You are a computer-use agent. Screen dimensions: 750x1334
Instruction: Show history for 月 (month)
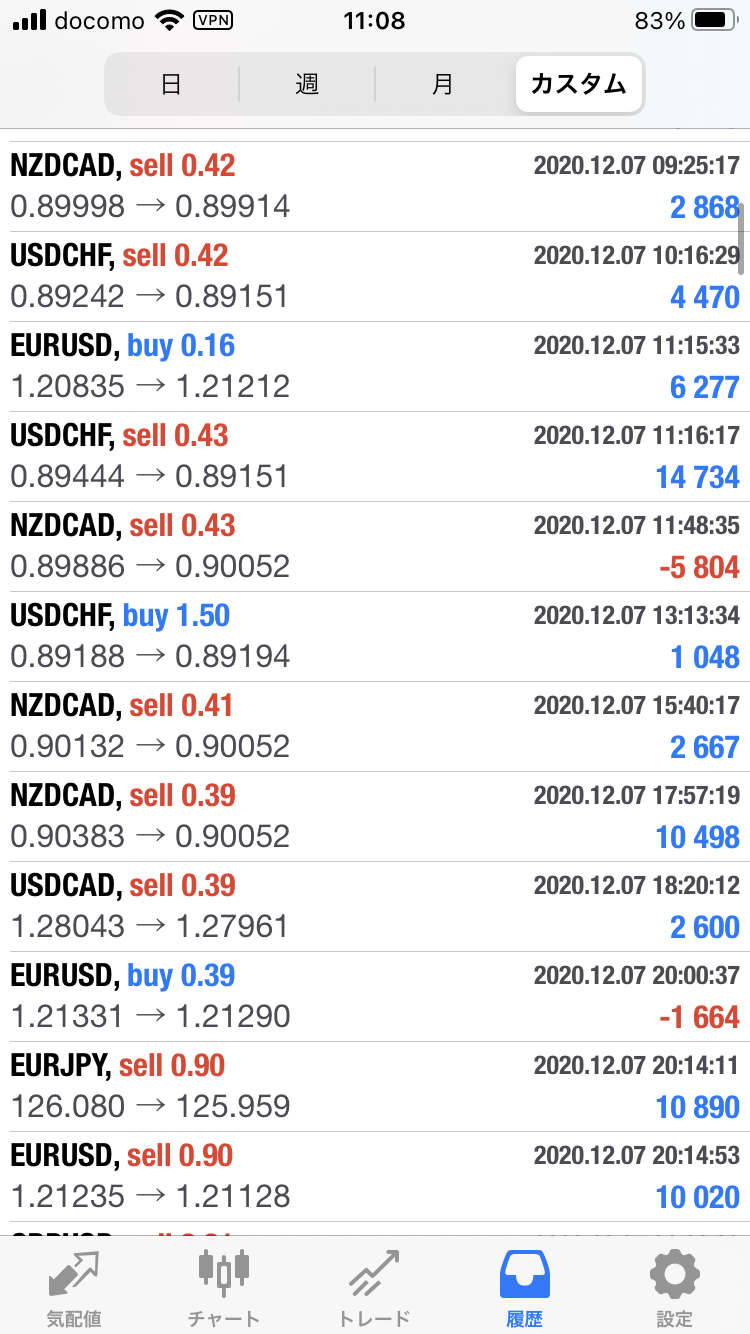pyautogui.click(x=443, y=84)
